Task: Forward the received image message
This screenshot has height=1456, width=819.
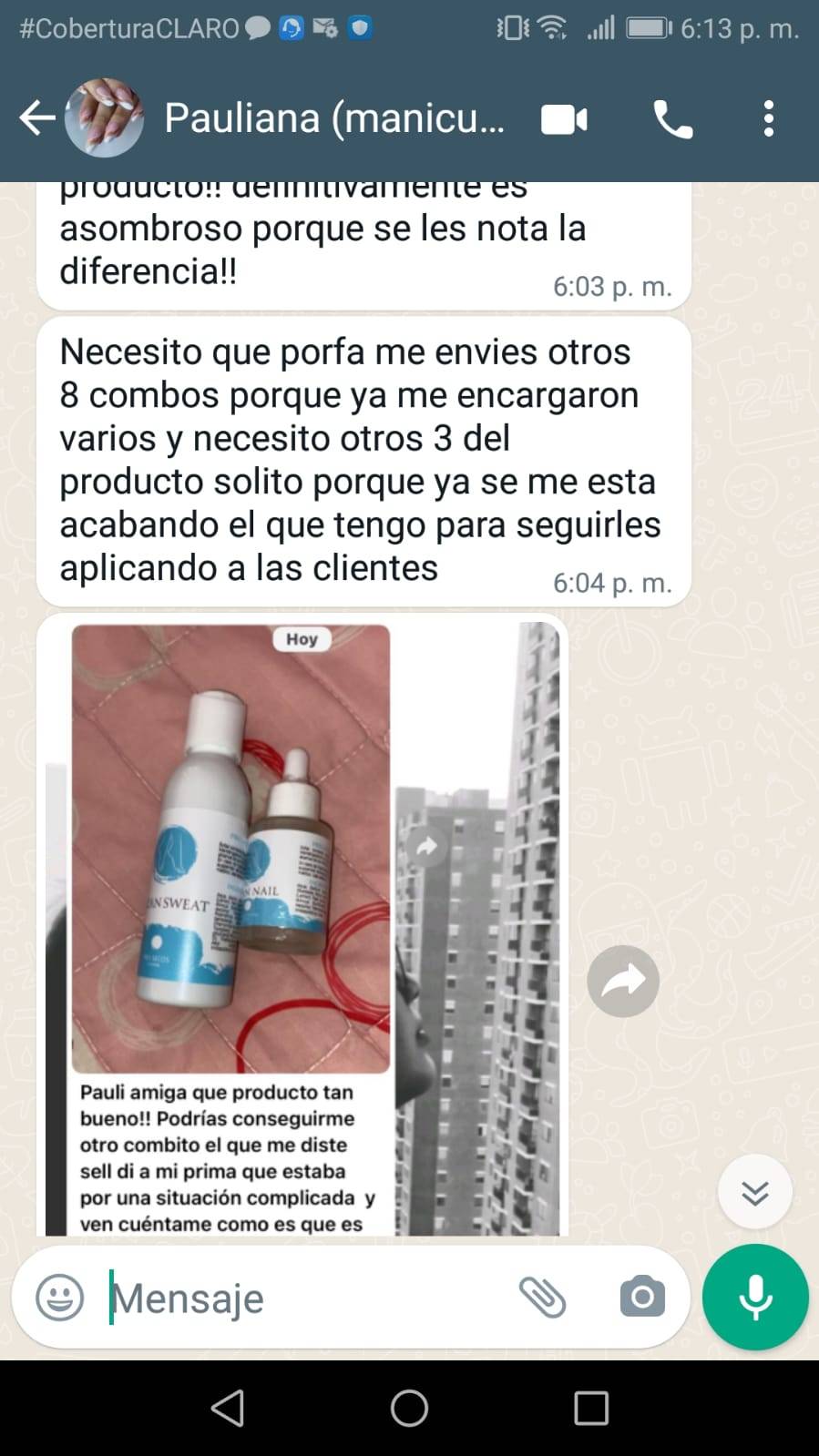Action: pyautogui.click(x=623, y=981)
